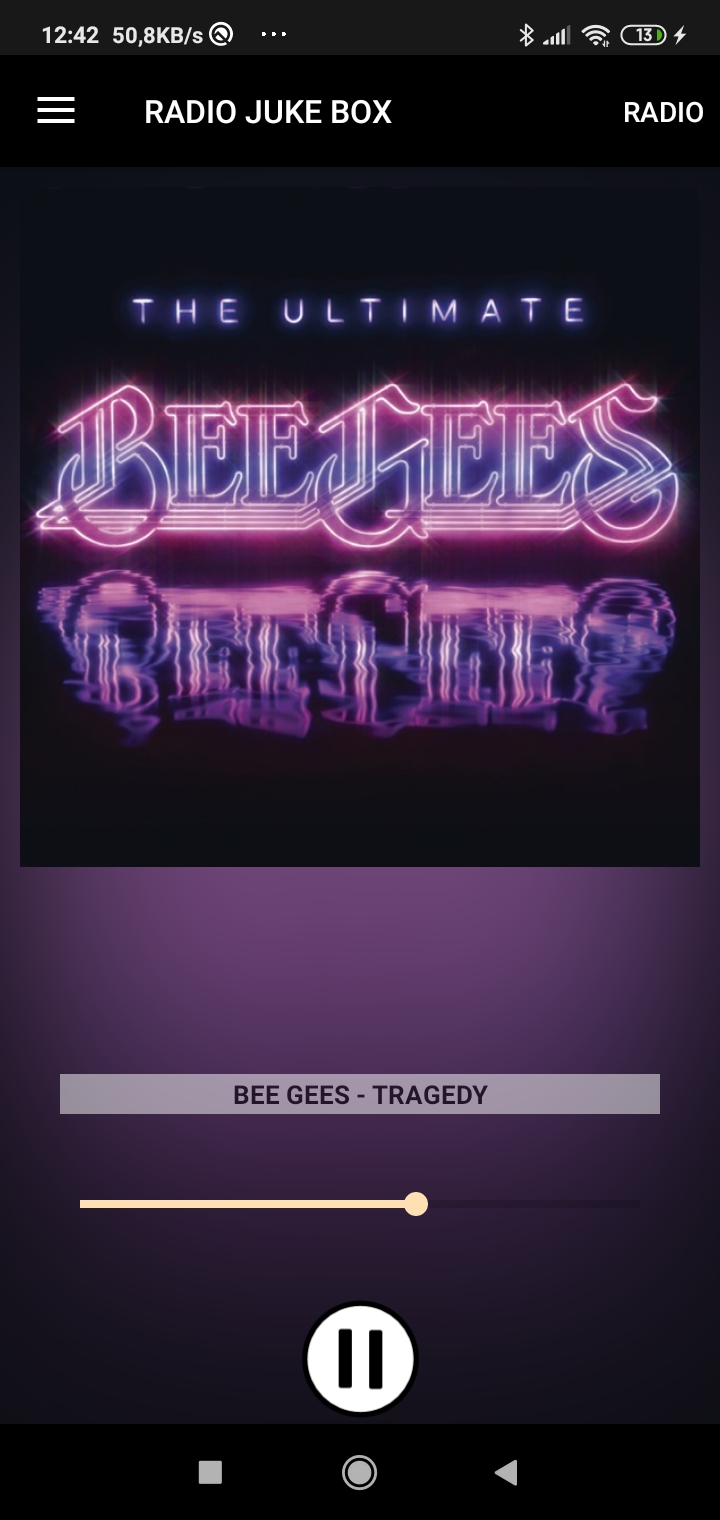Open the hamburger drawer menu
The image size is (720, 1520).
[56, 111]
